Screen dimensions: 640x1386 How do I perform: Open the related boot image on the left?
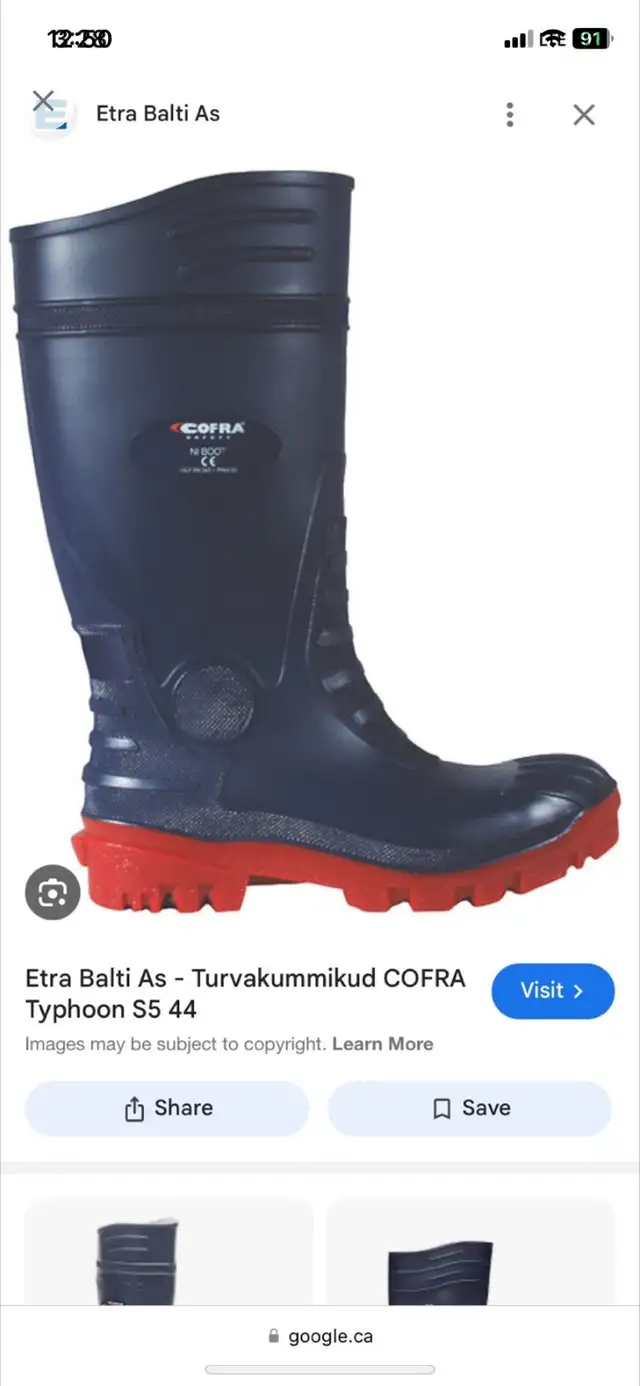point(169,1252)
